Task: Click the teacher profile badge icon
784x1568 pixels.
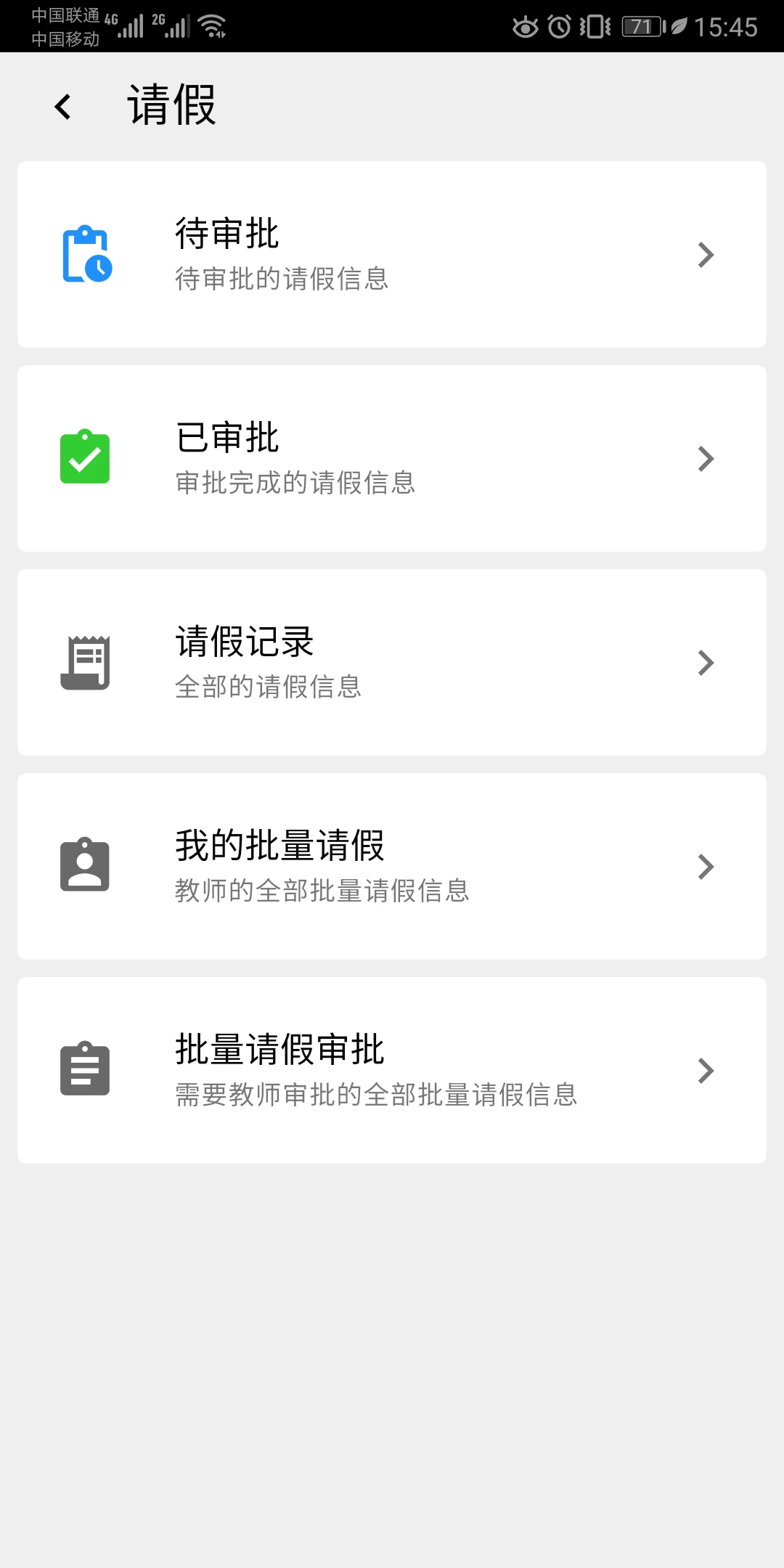Action: point(85,866)
